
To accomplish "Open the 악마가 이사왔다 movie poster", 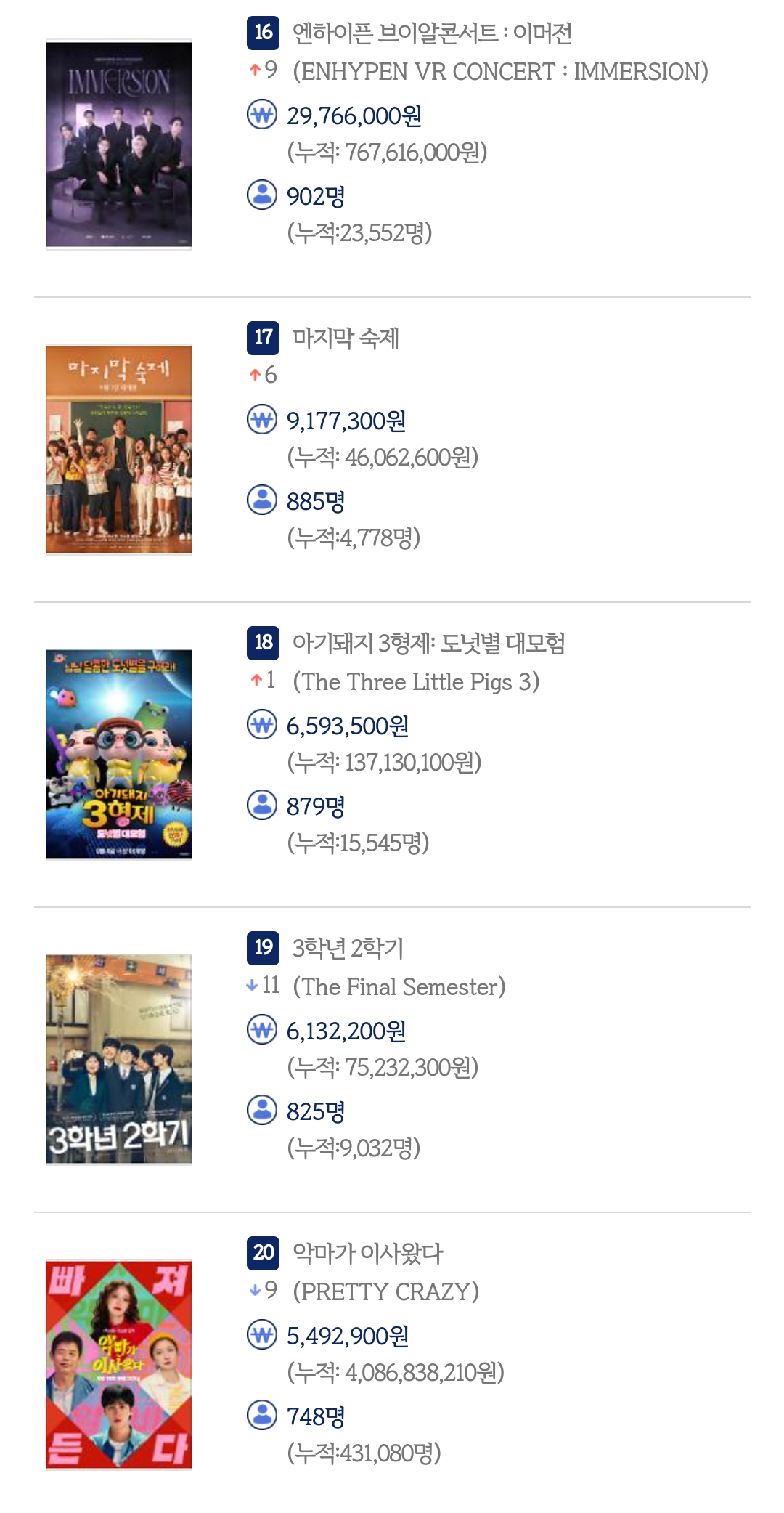I will pos(118,1365).
